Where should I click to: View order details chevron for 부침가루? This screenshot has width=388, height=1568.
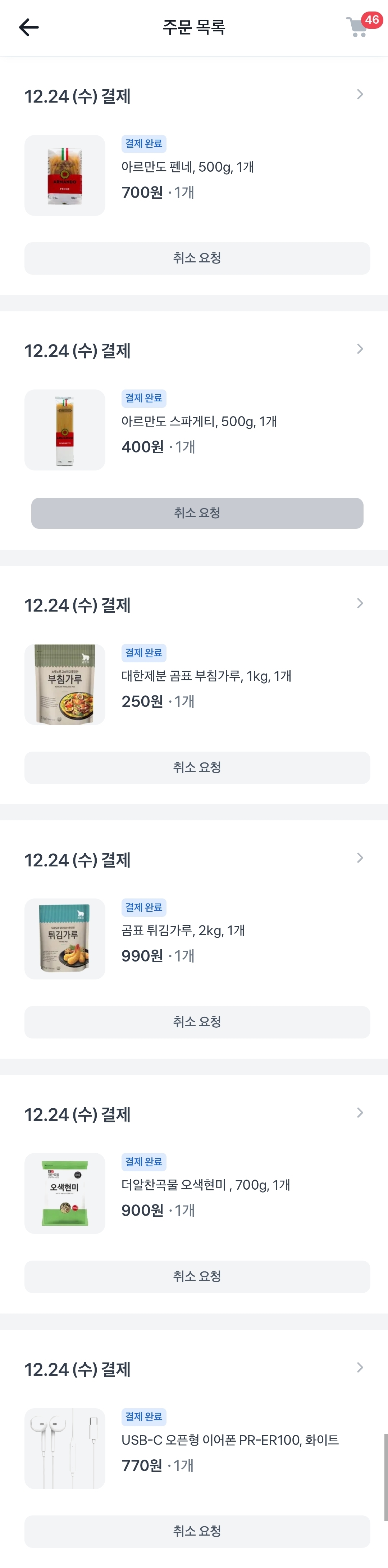click(360, 603)
